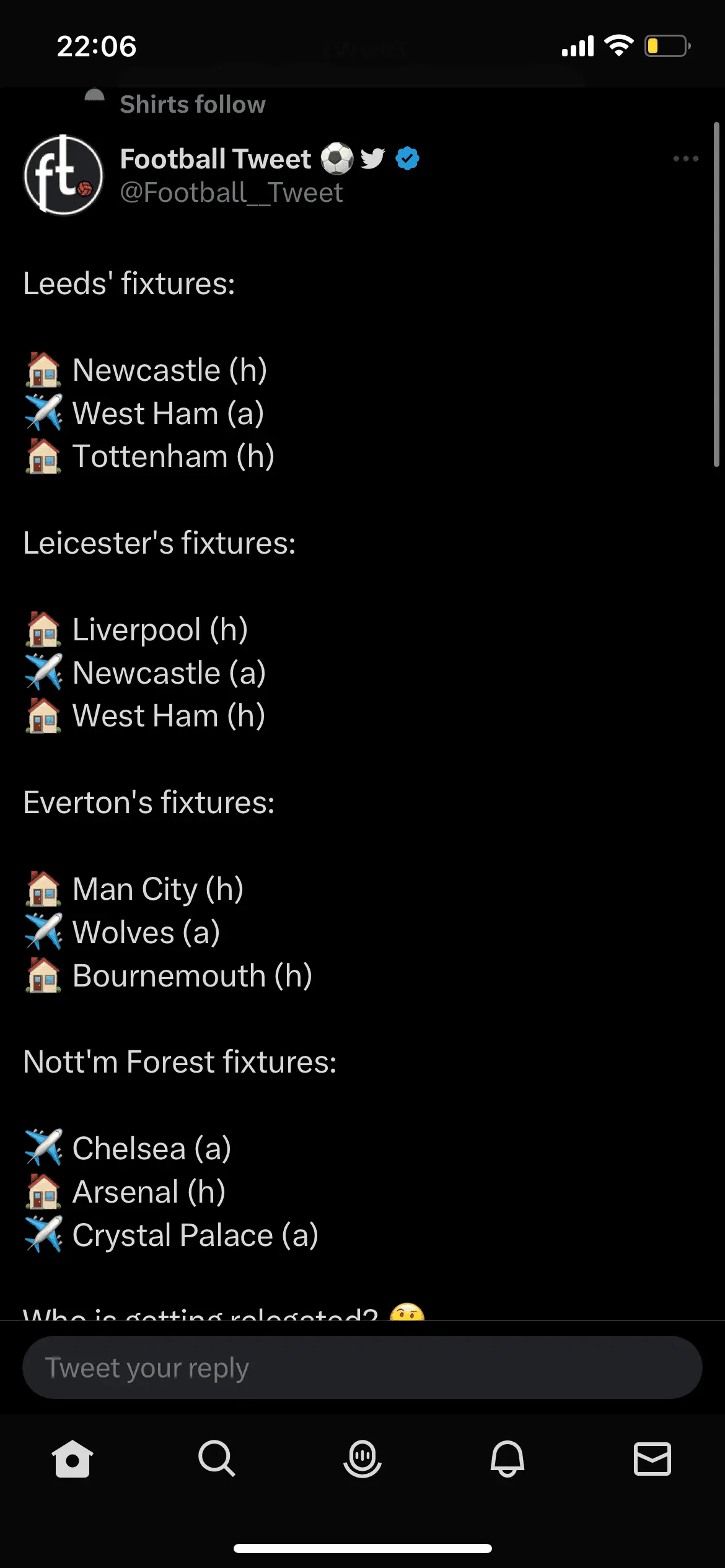The height and width of the screenshot is (1568, 725).
Task: Open Football Tweet's profile picture
Action: pos(63,175)
